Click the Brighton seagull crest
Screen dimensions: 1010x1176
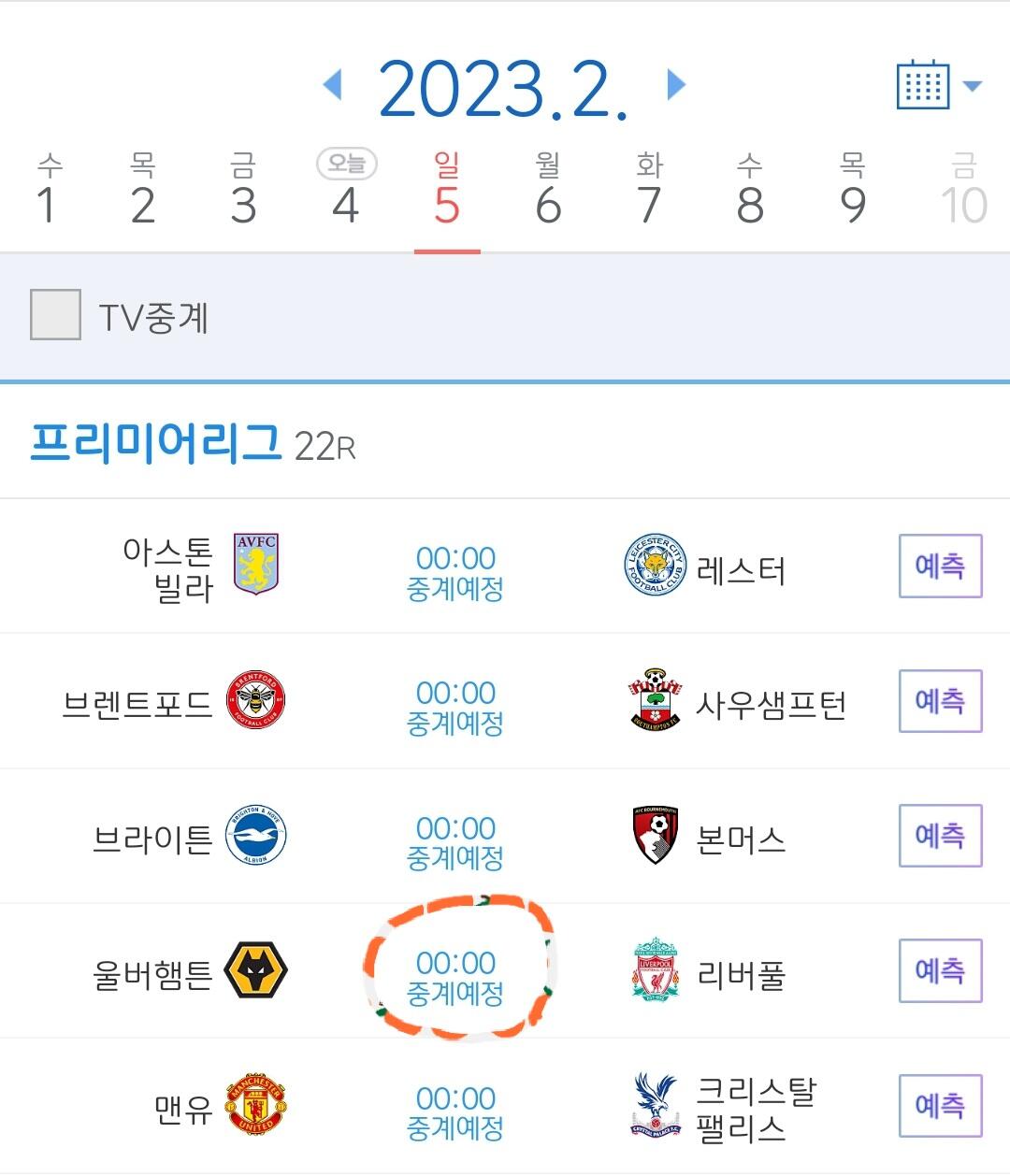point(253,837)
